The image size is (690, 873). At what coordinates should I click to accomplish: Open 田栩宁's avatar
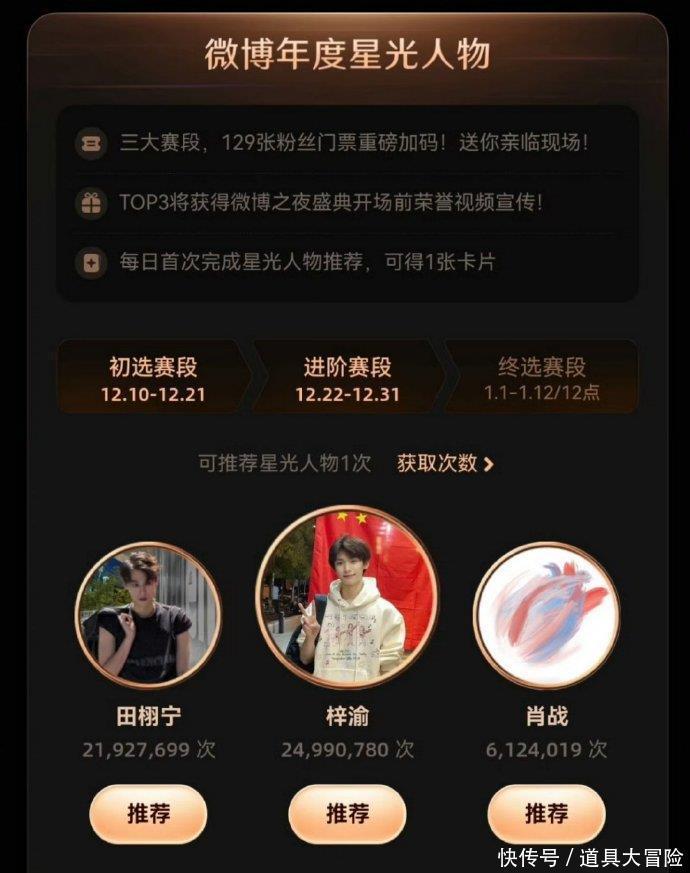point(148,614)
